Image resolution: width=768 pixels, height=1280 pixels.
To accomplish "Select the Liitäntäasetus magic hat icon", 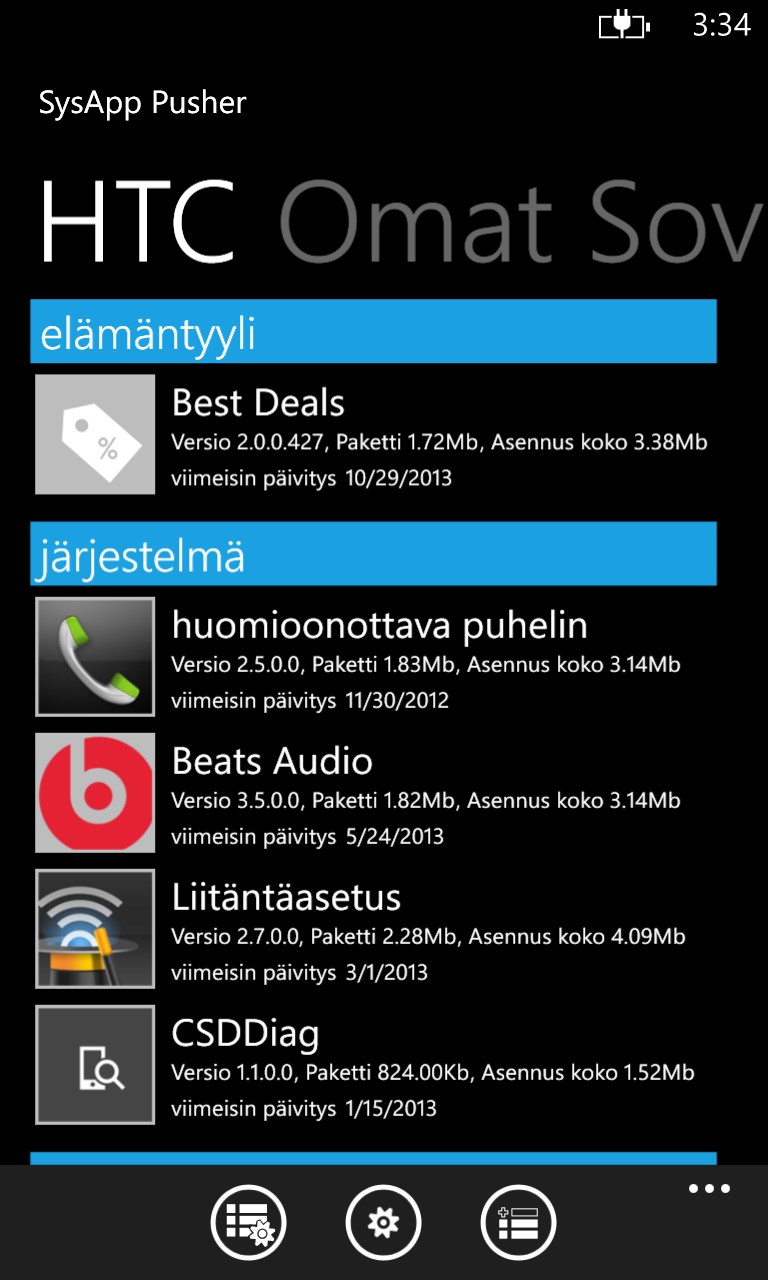I will point(94,928).
